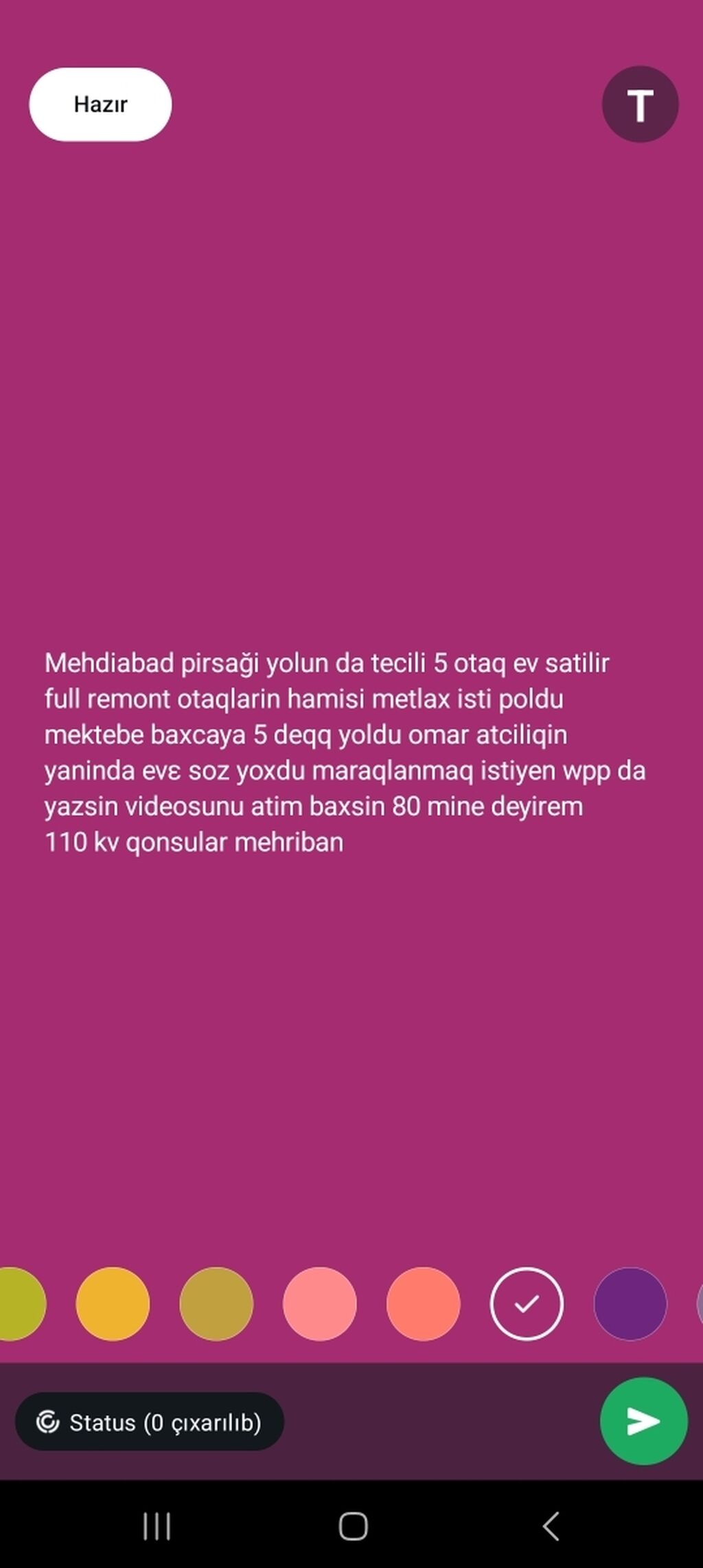Edit the status text about the house sale
The width and height of the screenshot is (703, 1568).
pyautogui.click(x=343, y=752)
